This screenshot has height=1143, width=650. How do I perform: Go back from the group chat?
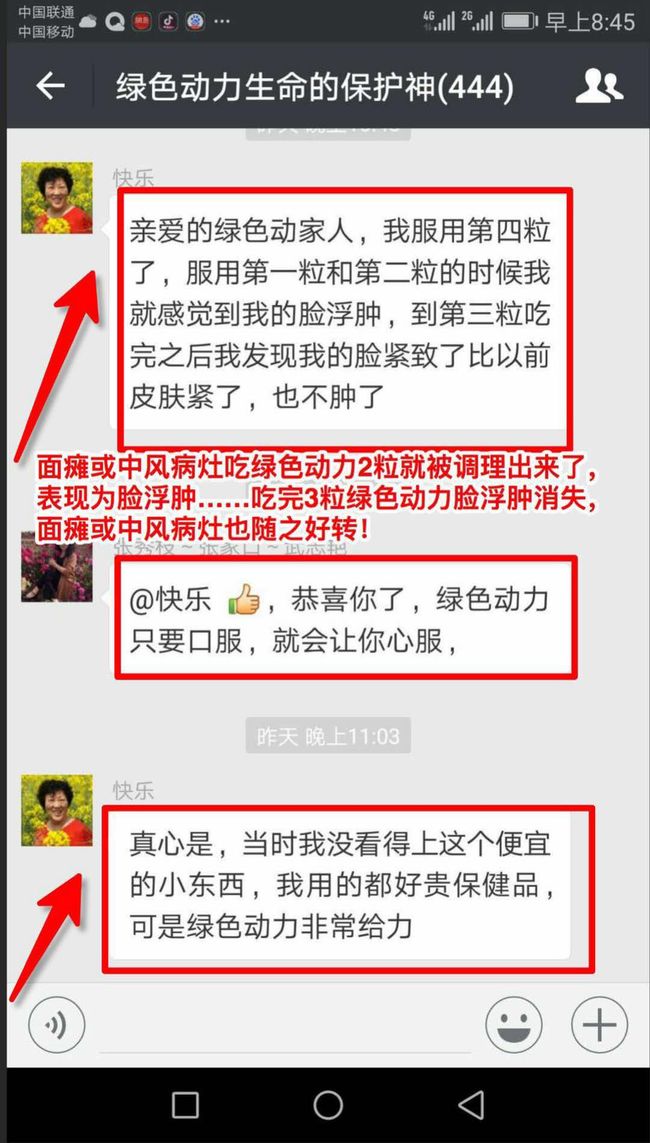50,87
